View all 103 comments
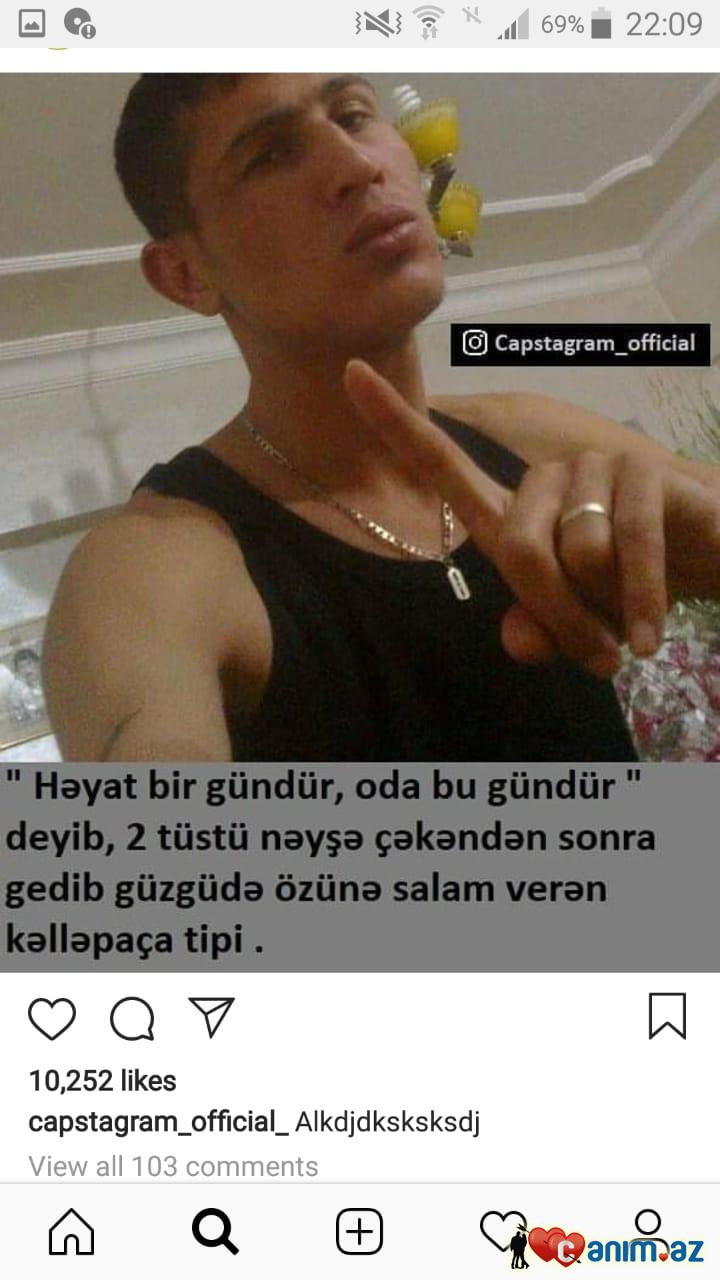Screen dimensions: 720x1280 coord(173,1166)
